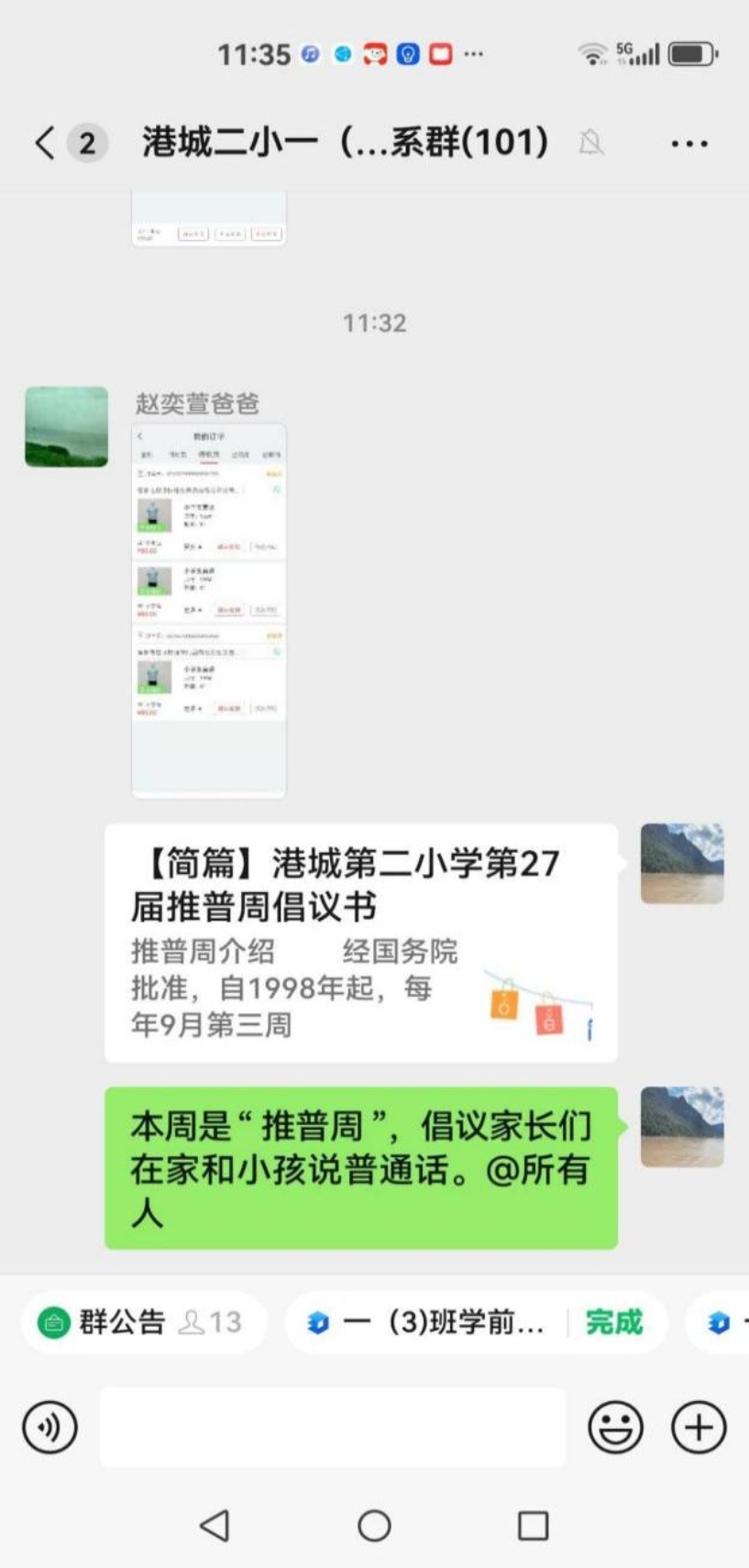
Task: Open 赵奕萱爸爸's order screenshot image
Action: (x=209, y=610)
